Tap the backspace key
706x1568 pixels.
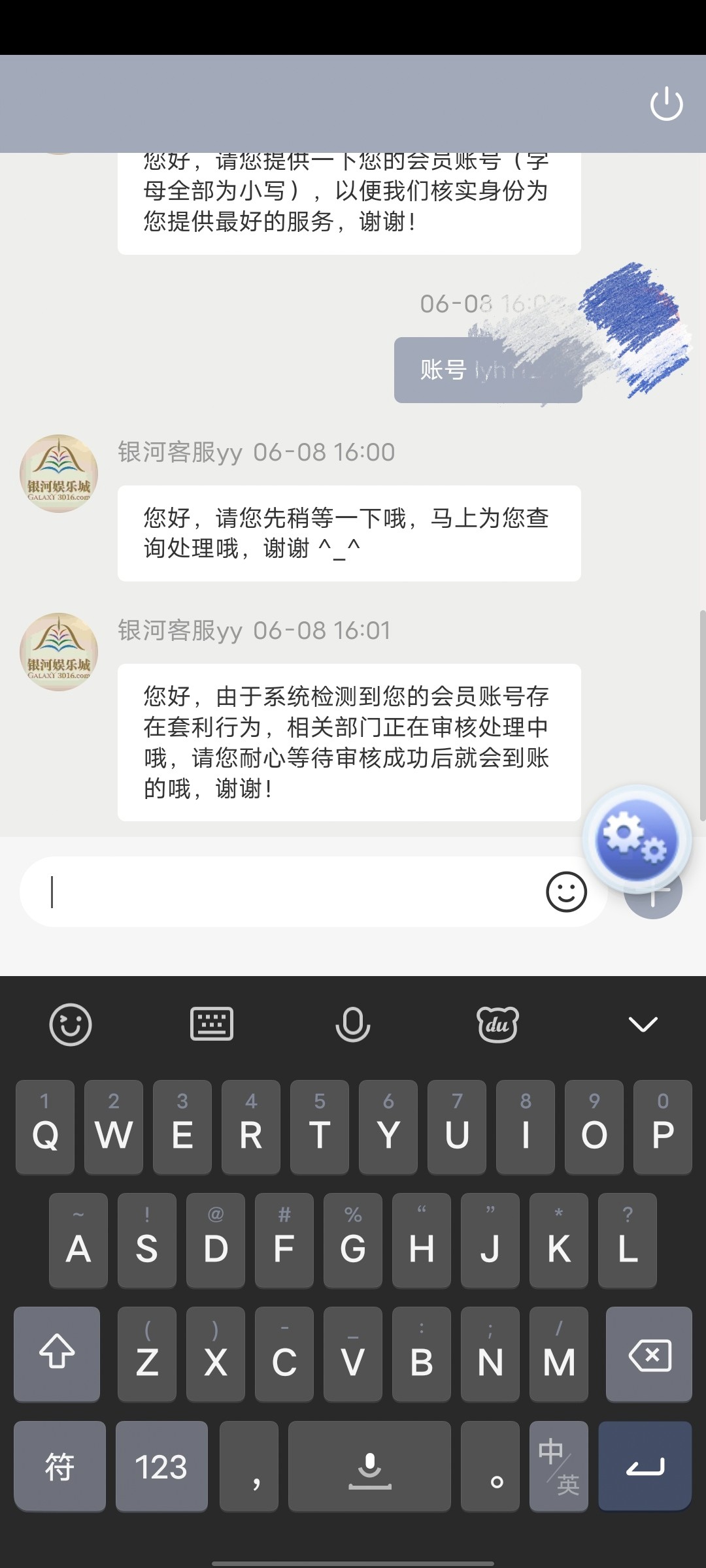click(649, 1354)
